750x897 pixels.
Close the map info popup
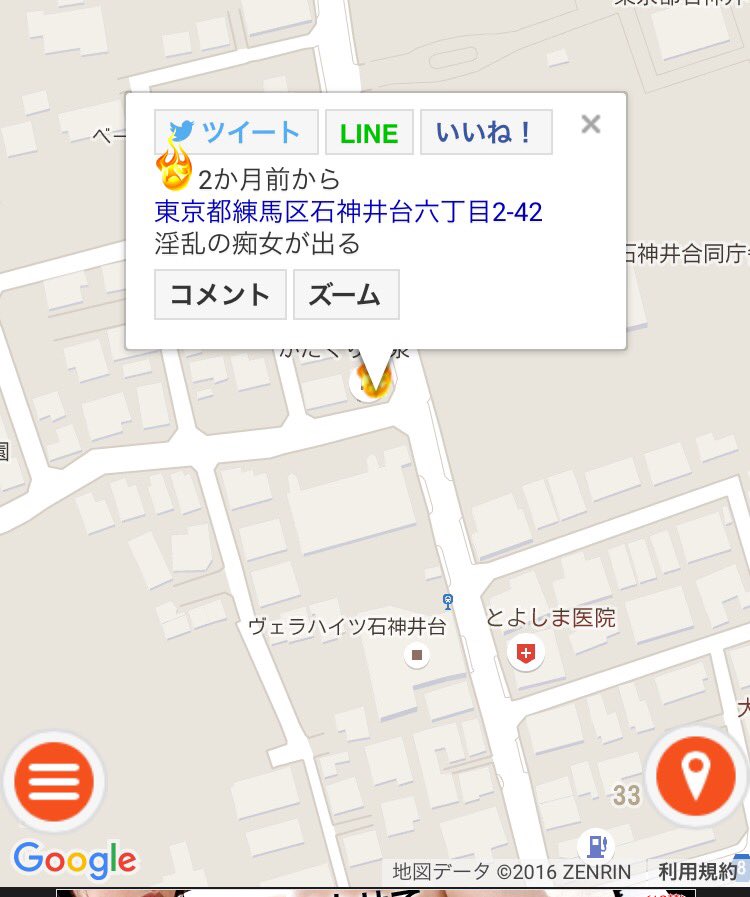(x=591, y=124)
